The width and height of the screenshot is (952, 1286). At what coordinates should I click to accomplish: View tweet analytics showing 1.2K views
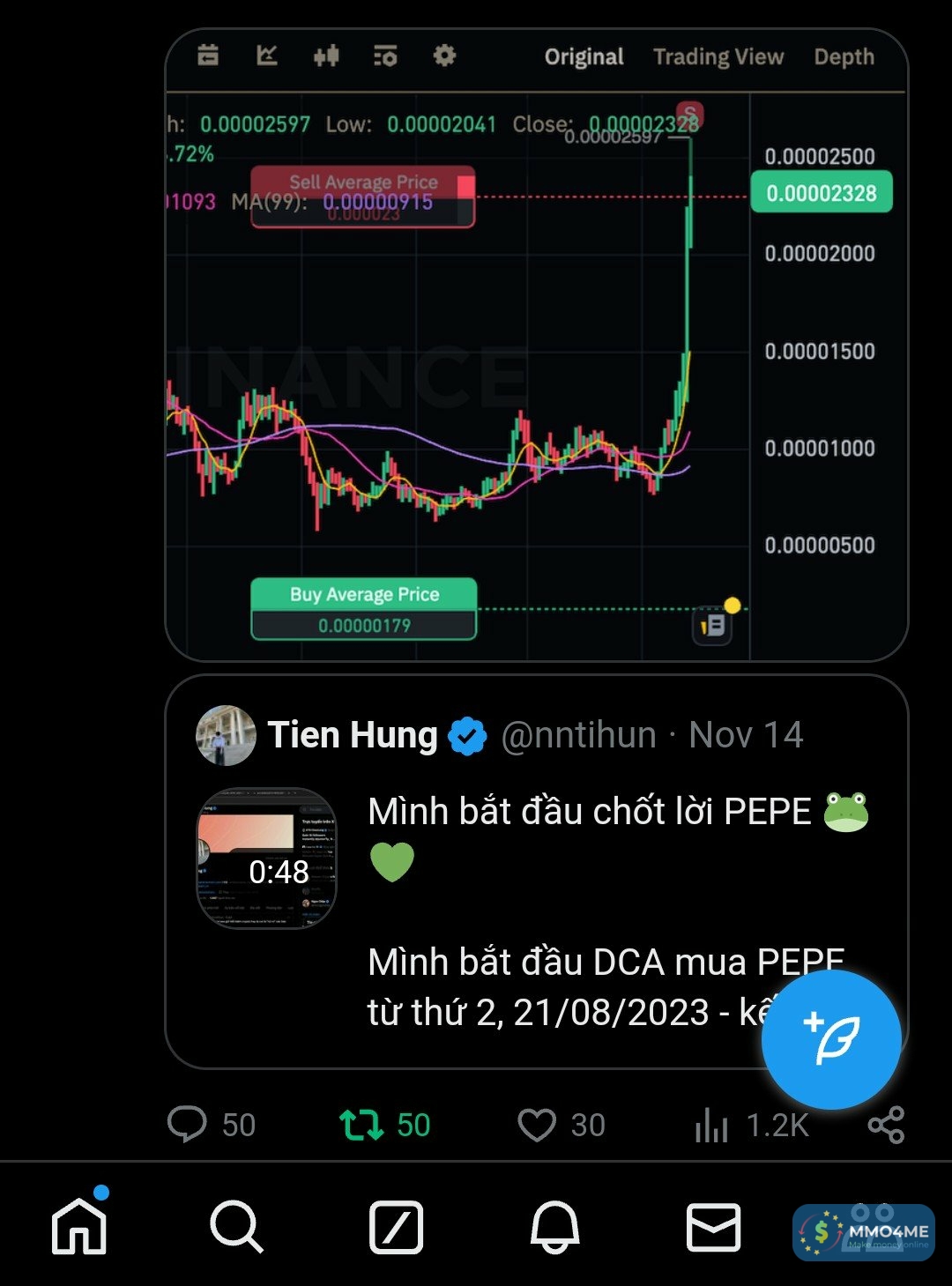[712, 1125]
